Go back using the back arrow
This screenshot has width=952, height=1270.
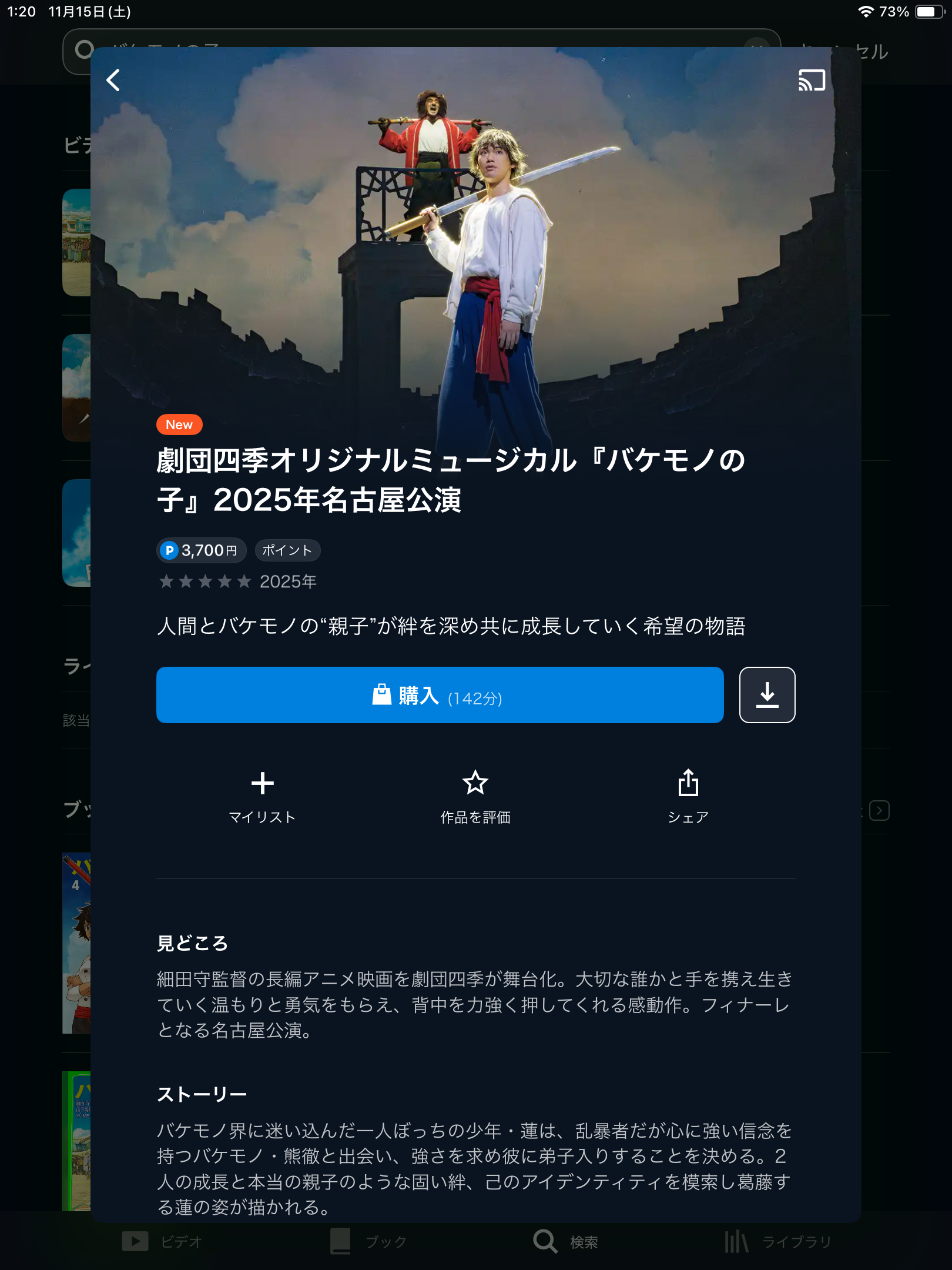pos(113,80)
